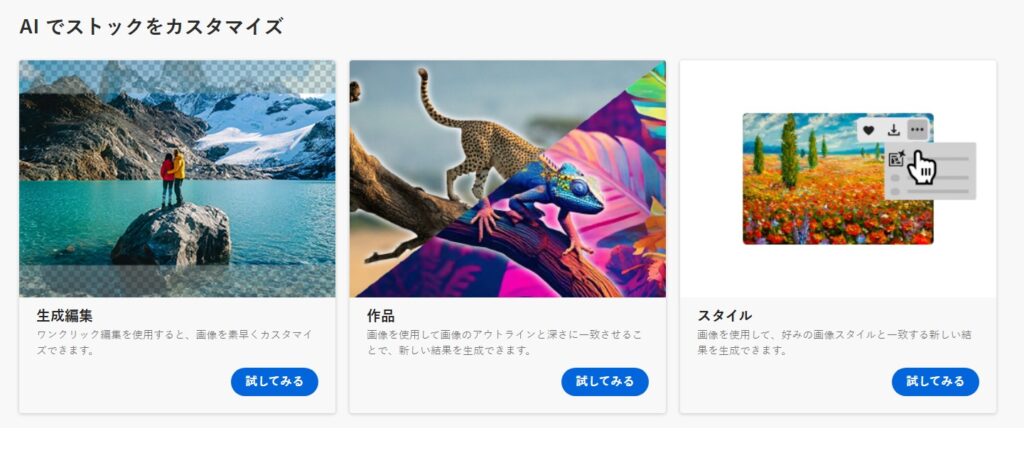The width and height of the screenshot is (1024, 460).
Task: Tap 試してみる under 作品
Action: tap(604, 381)
